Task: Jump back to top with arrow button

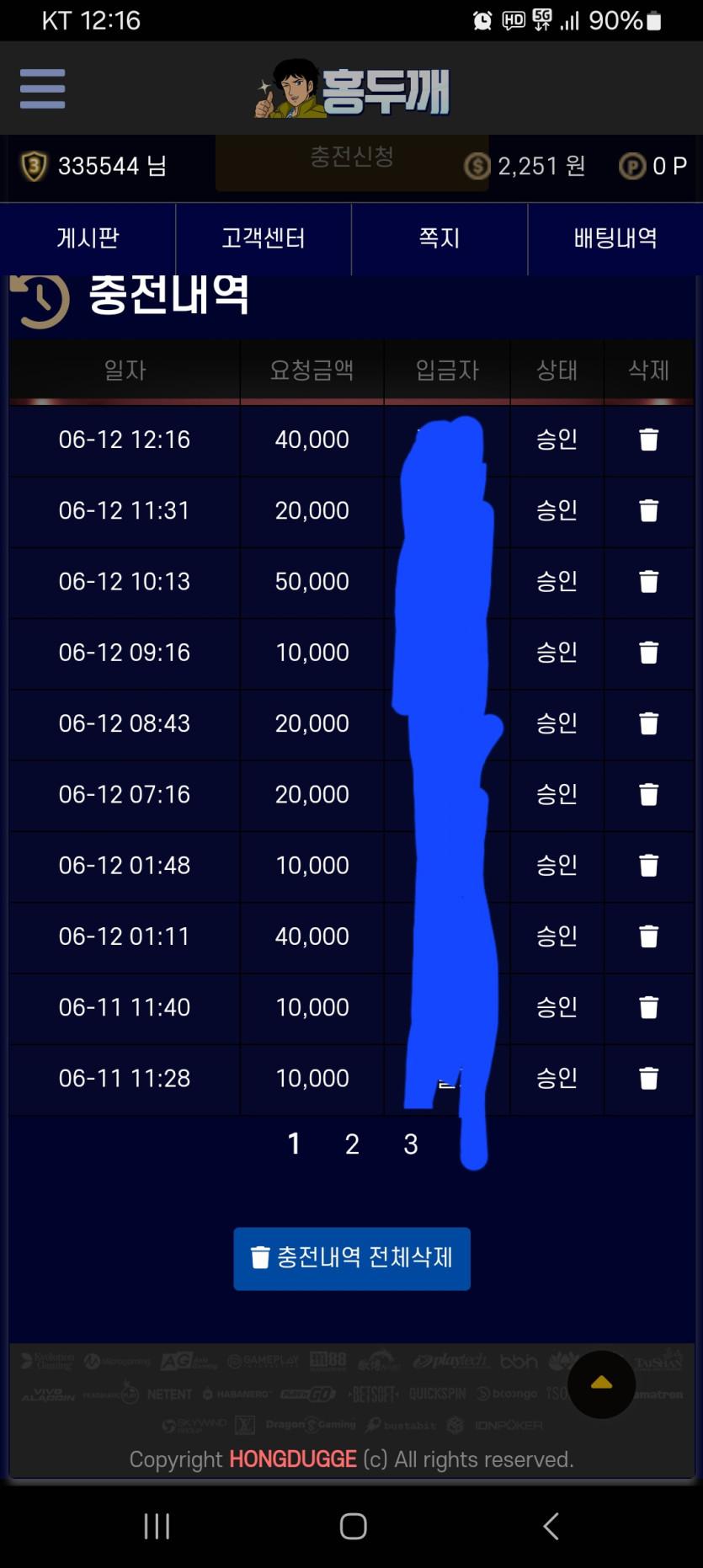Action: tap(601, 1384)
